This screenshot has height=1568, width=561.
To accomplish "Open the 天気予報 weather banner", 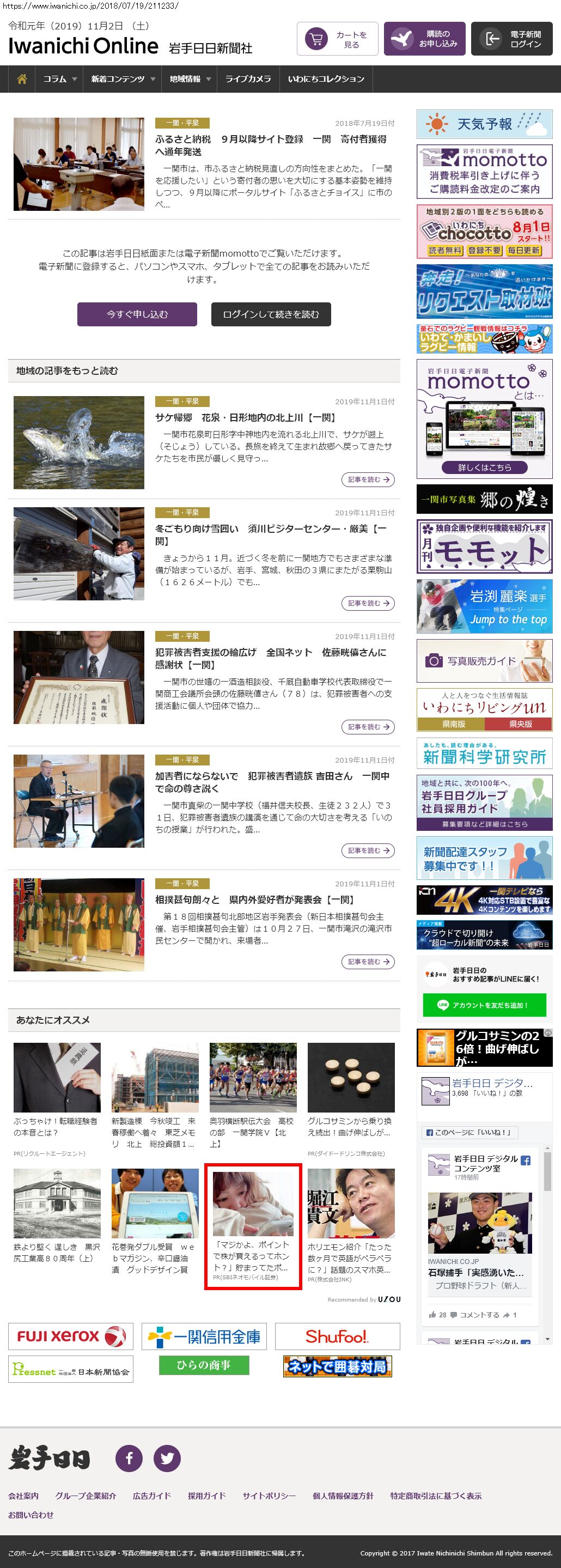I will (x=484, y=124).
